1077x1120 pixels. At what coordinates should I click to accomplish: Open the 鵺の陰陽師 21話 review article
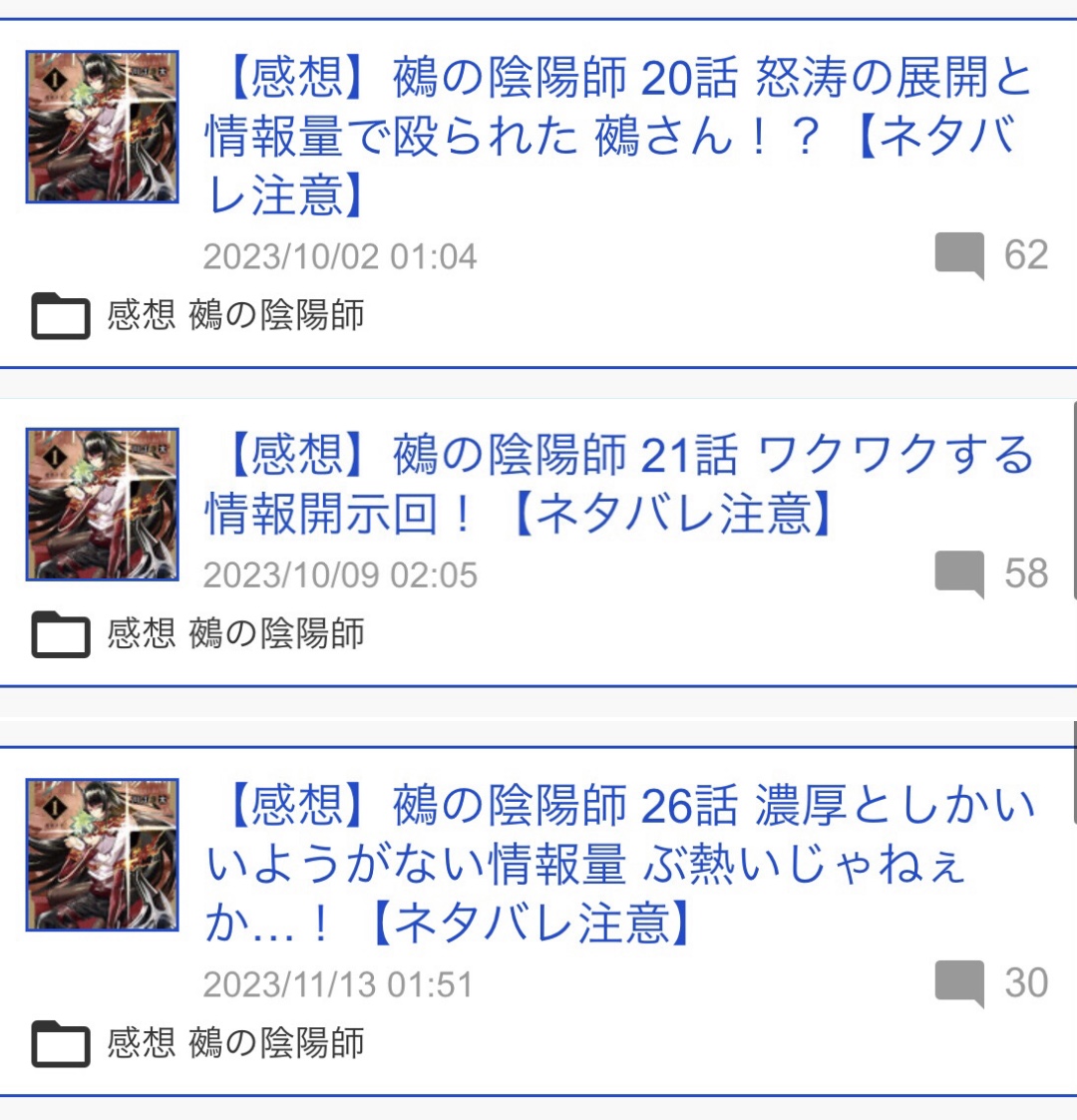point(618,485)
